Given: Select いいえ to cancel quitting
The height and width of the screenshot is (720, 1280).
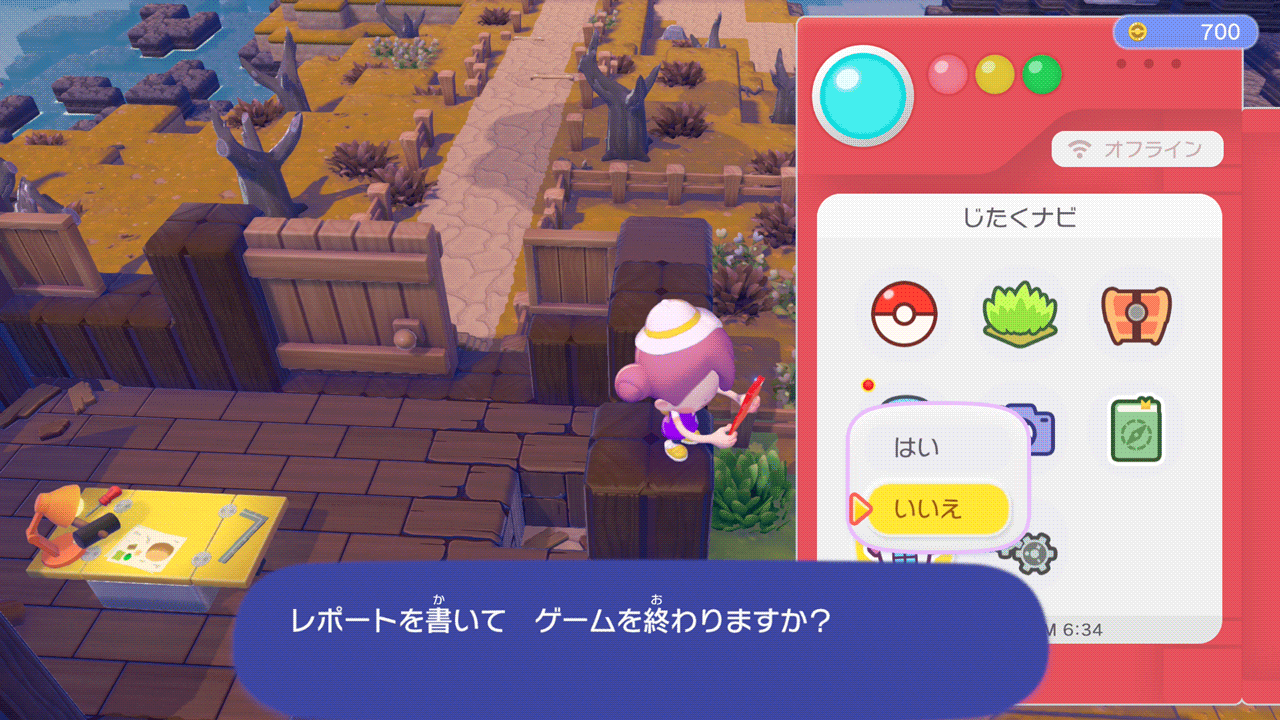Looking at the screenshot, I should 937,509.
